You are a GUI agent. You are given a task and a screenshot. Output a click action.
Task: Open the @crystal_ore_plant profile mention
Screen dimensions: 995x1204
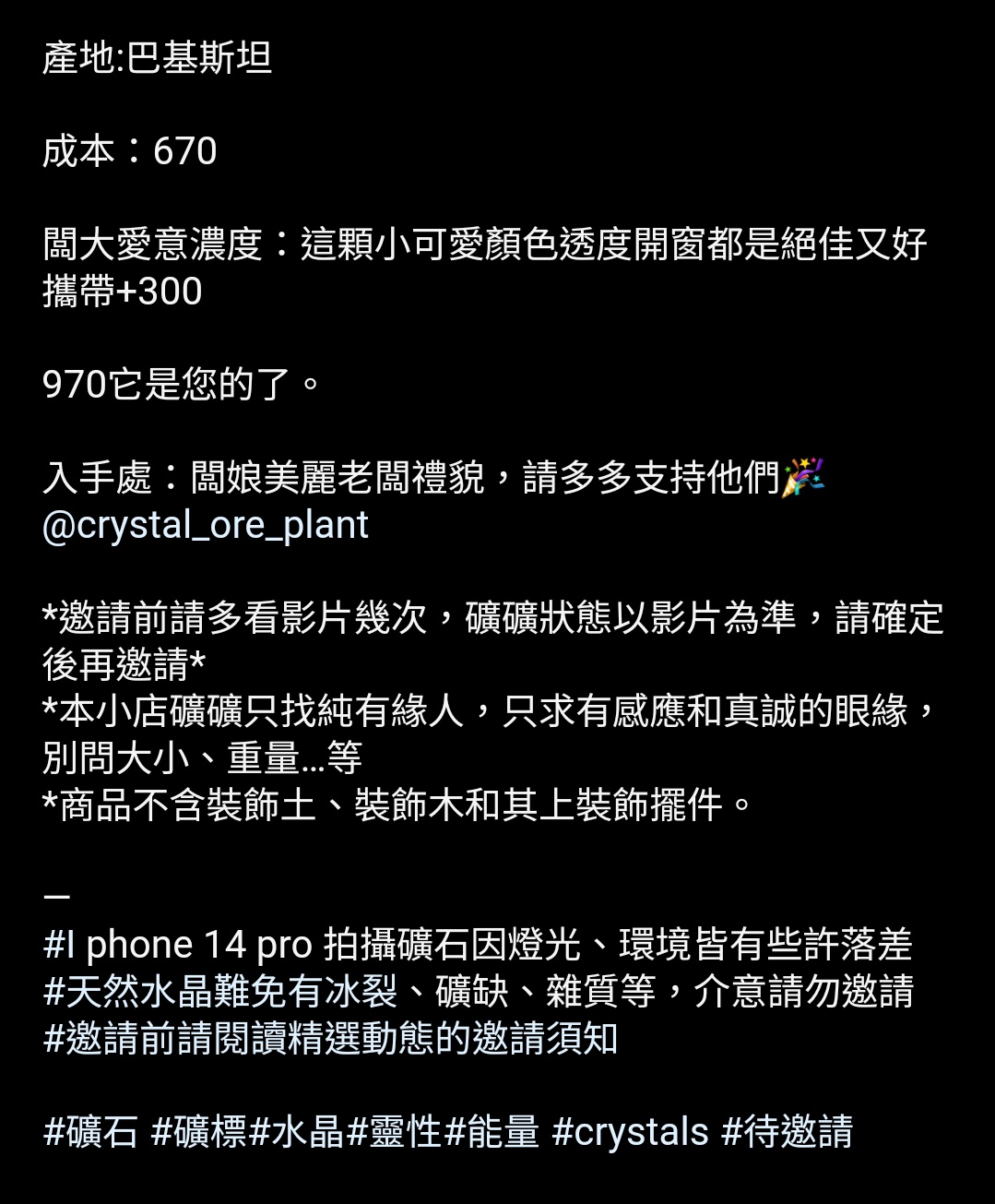pyautogui.click(x=205, y=525)
